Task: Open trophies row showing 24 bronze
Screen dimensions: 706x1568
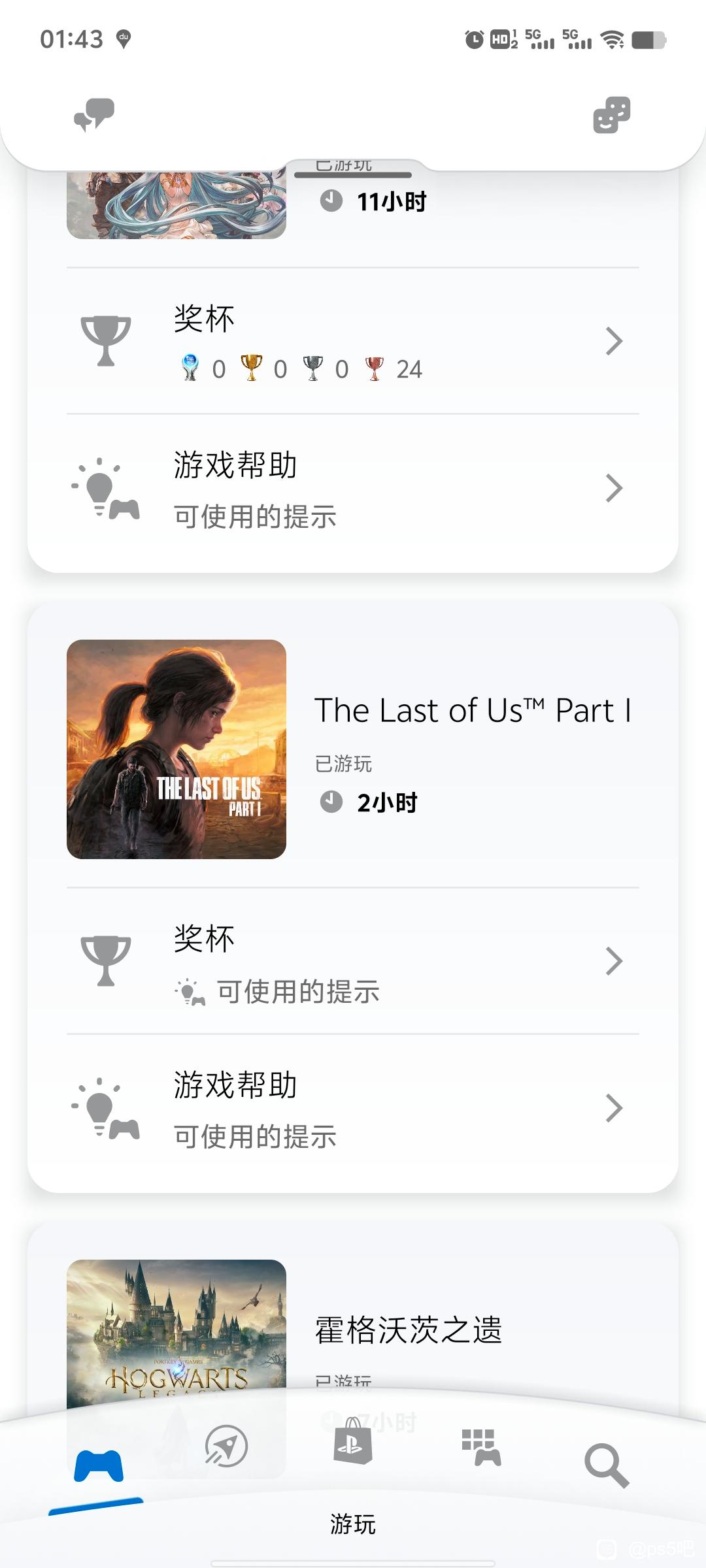Action: pos(353,341)
